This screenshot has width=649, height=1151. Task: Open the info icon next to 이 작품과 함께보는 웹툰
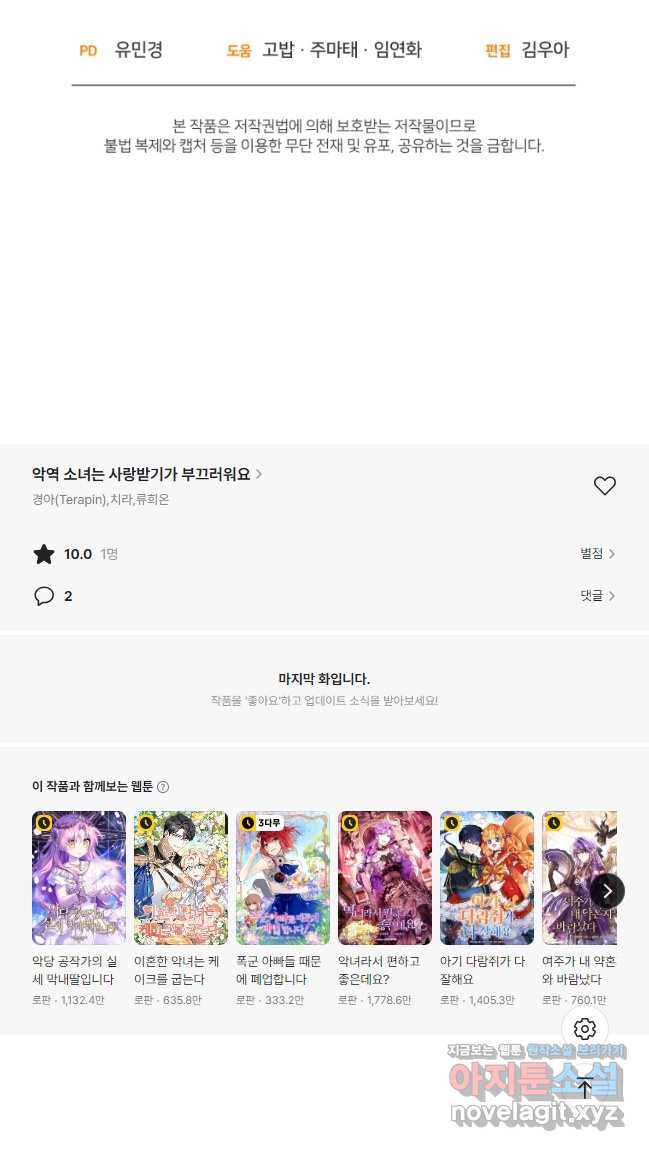163,787
